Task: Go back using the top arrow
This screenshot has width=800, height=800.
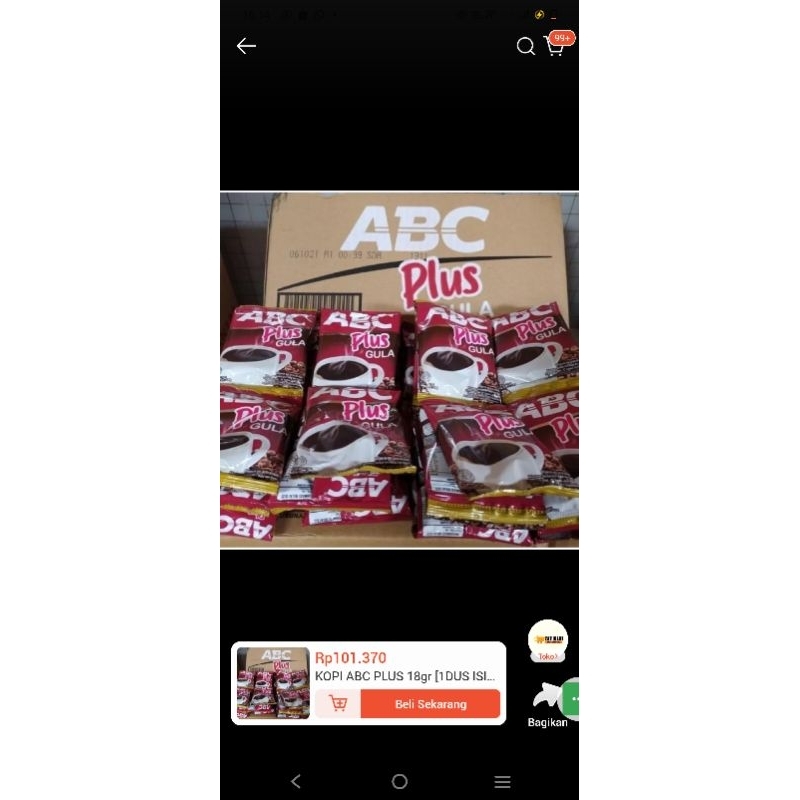Action: (x=246, y=46)
